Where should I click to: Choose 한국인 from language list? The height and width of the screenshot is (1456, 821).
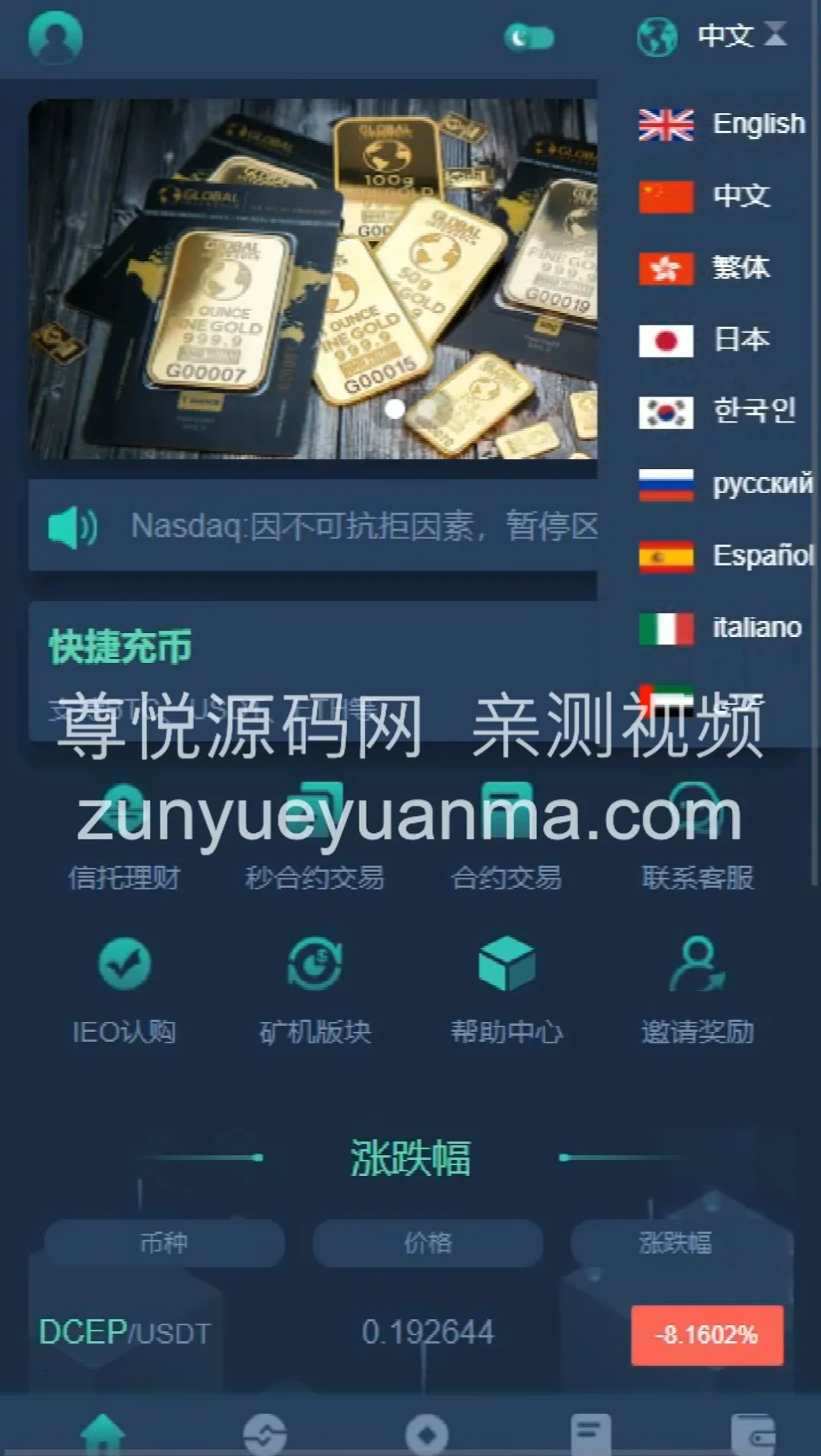(x=718, y=412)
